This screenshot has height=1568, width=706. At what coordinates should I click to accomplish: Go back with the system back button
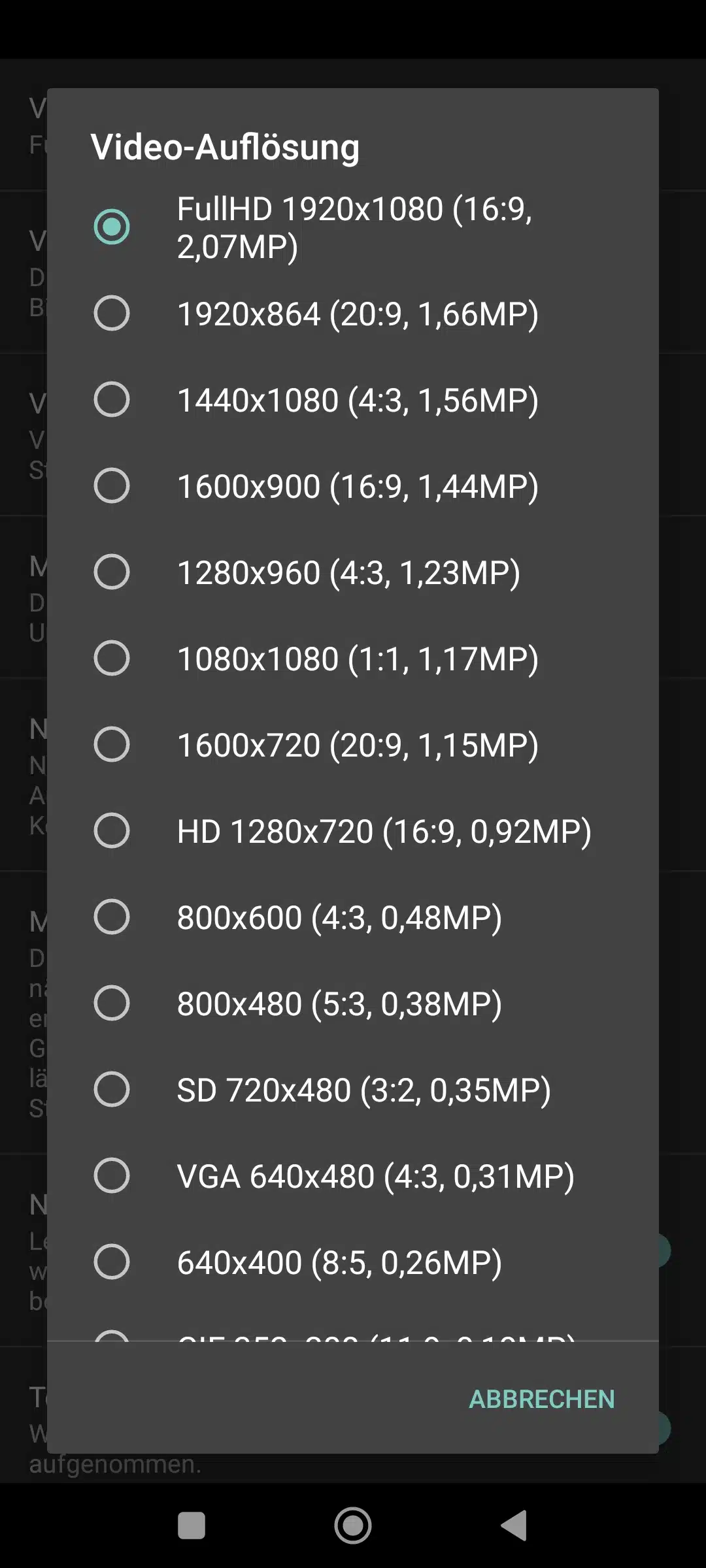tap(514, 1526)
